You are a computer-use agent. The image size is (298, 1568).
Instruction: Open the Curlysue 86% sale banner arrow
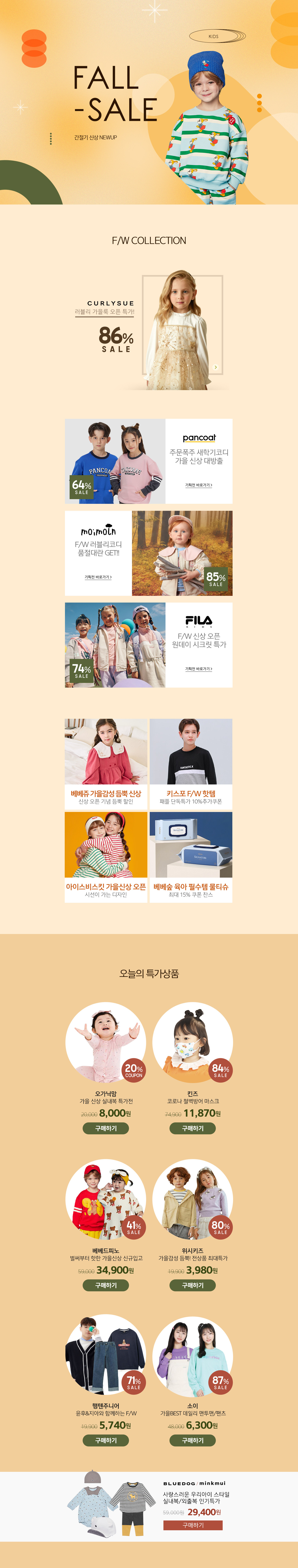[x=215, y=367]
